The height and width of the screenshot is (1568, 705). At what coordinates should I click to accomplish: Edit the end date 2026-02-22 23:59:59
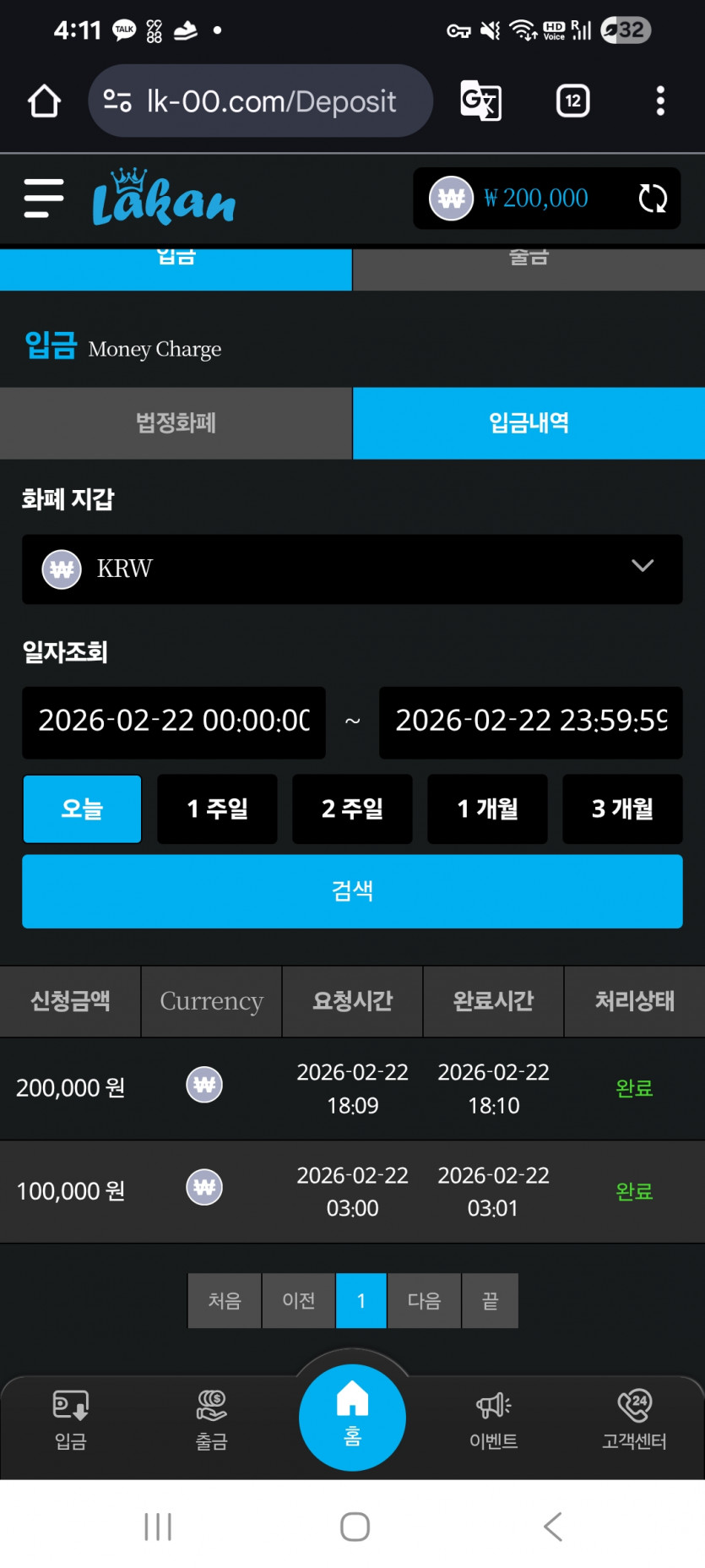point(531,722)
